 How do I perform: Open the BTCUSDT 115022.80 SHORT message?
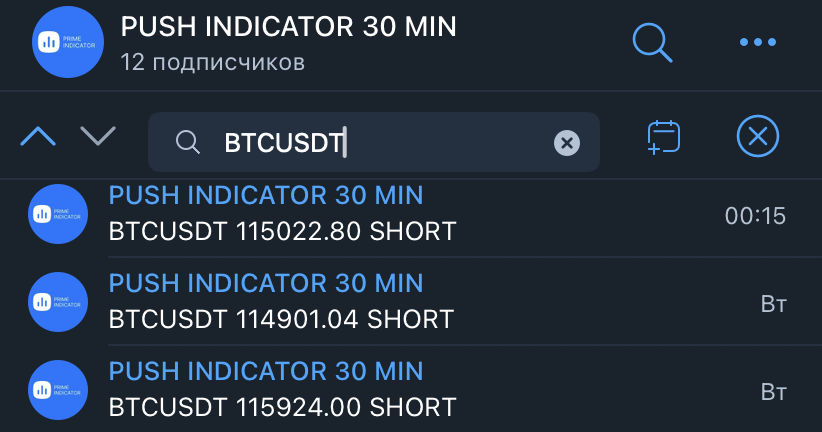[x=400, y=214]
